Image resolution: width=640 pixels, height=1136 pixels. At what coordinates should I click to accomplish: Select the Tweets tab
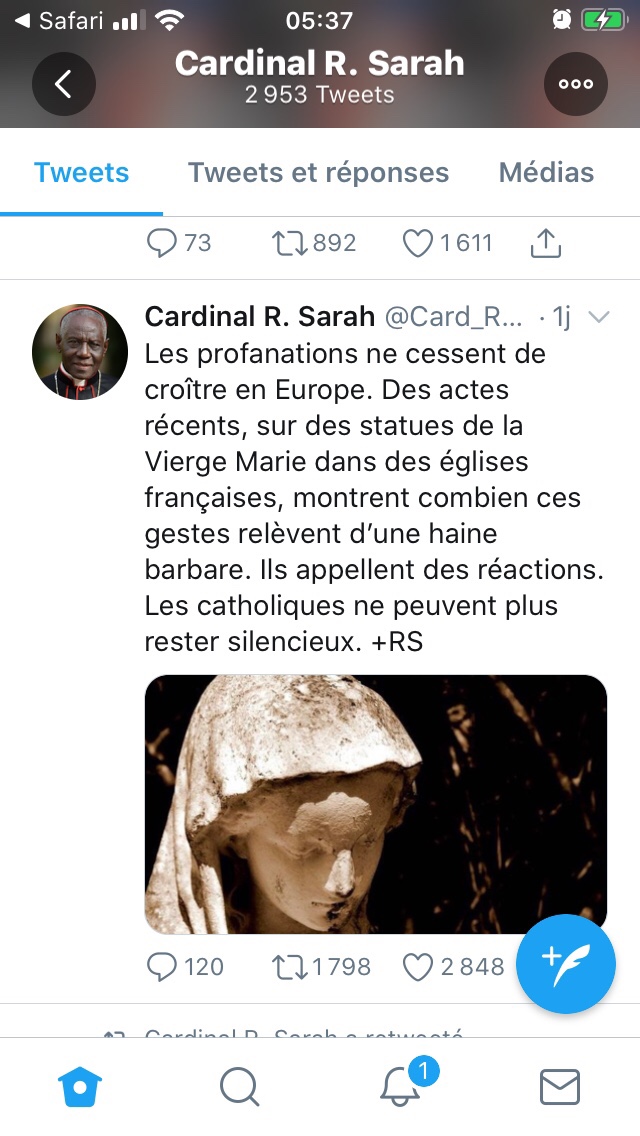[82, 172]
